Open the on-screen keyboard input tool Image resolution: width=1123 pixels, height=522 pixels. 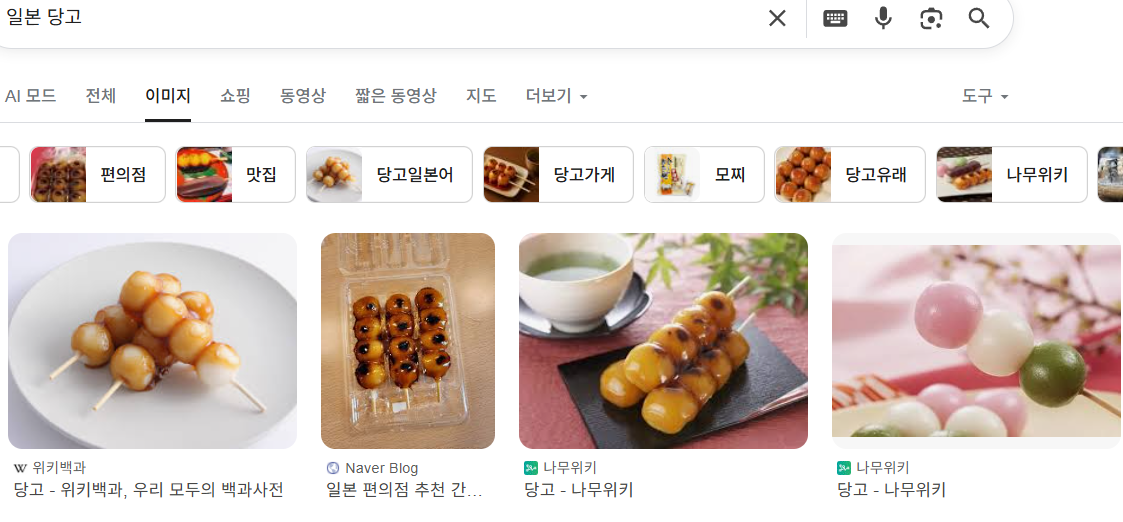(835, 18)
